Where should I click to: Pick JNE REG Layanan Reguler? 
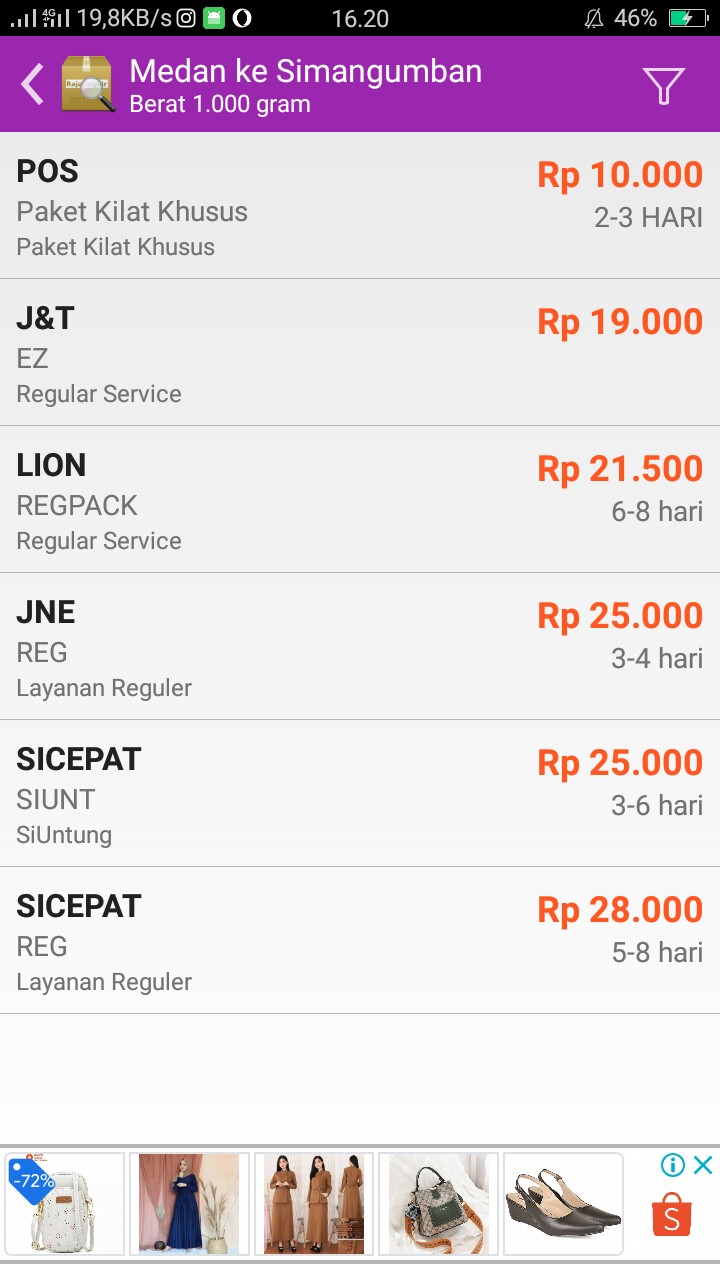pyautogui.click(x=360, y=645)
